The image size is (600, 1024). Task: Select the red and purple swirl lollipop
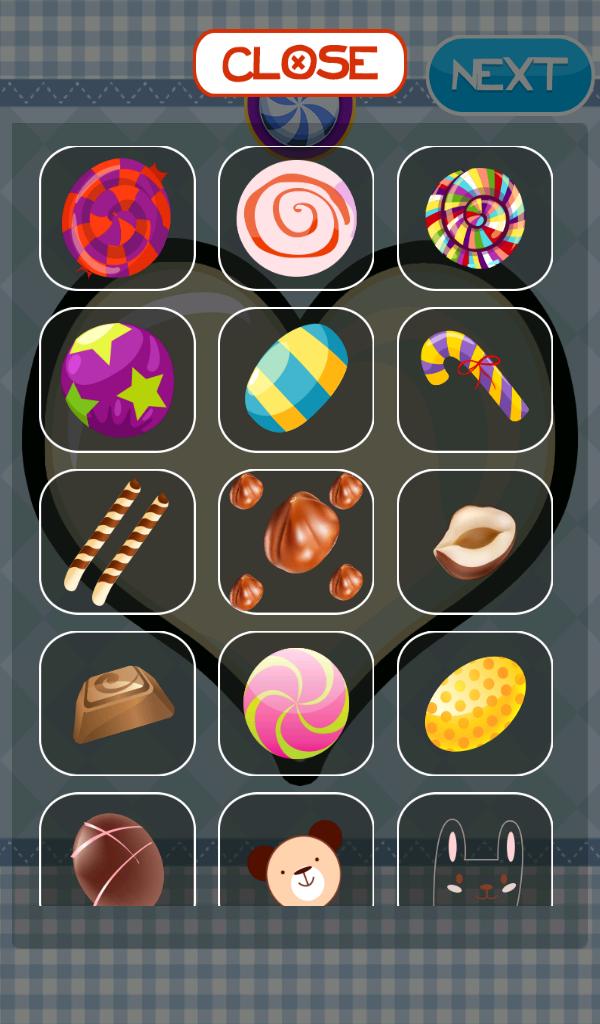[x=117, y=218]
